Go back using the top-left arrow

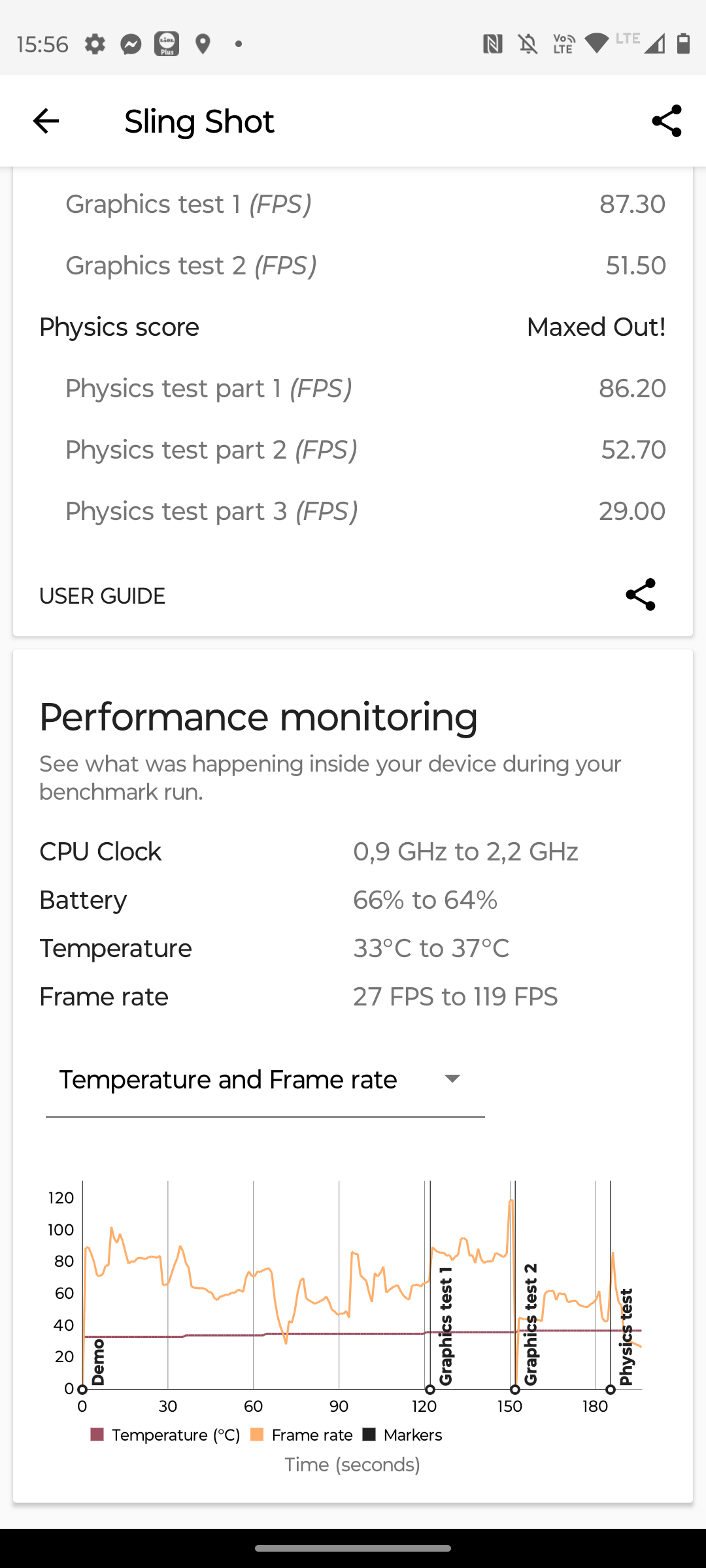point(46,121)
